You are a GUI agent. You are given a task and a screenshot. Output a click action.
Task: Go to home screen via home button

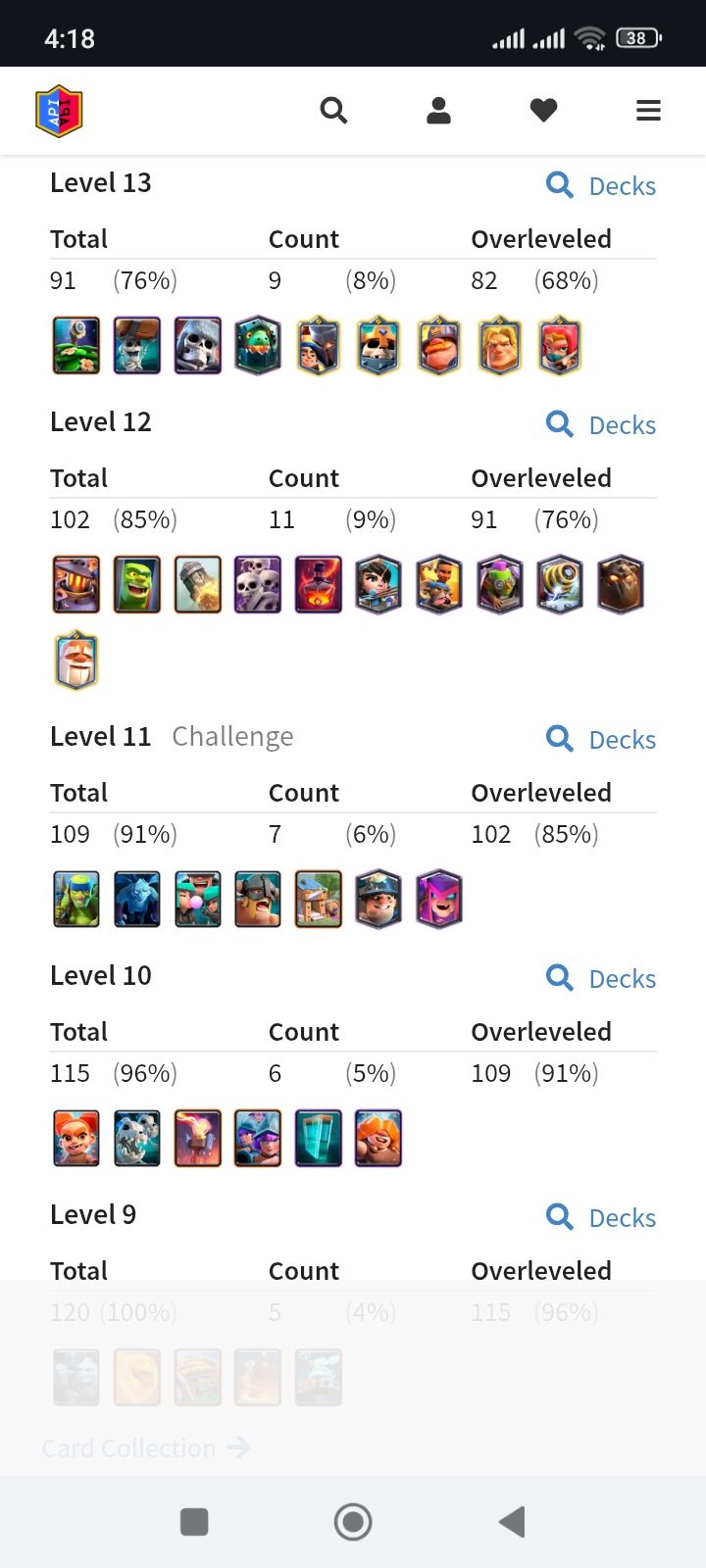353,1522
